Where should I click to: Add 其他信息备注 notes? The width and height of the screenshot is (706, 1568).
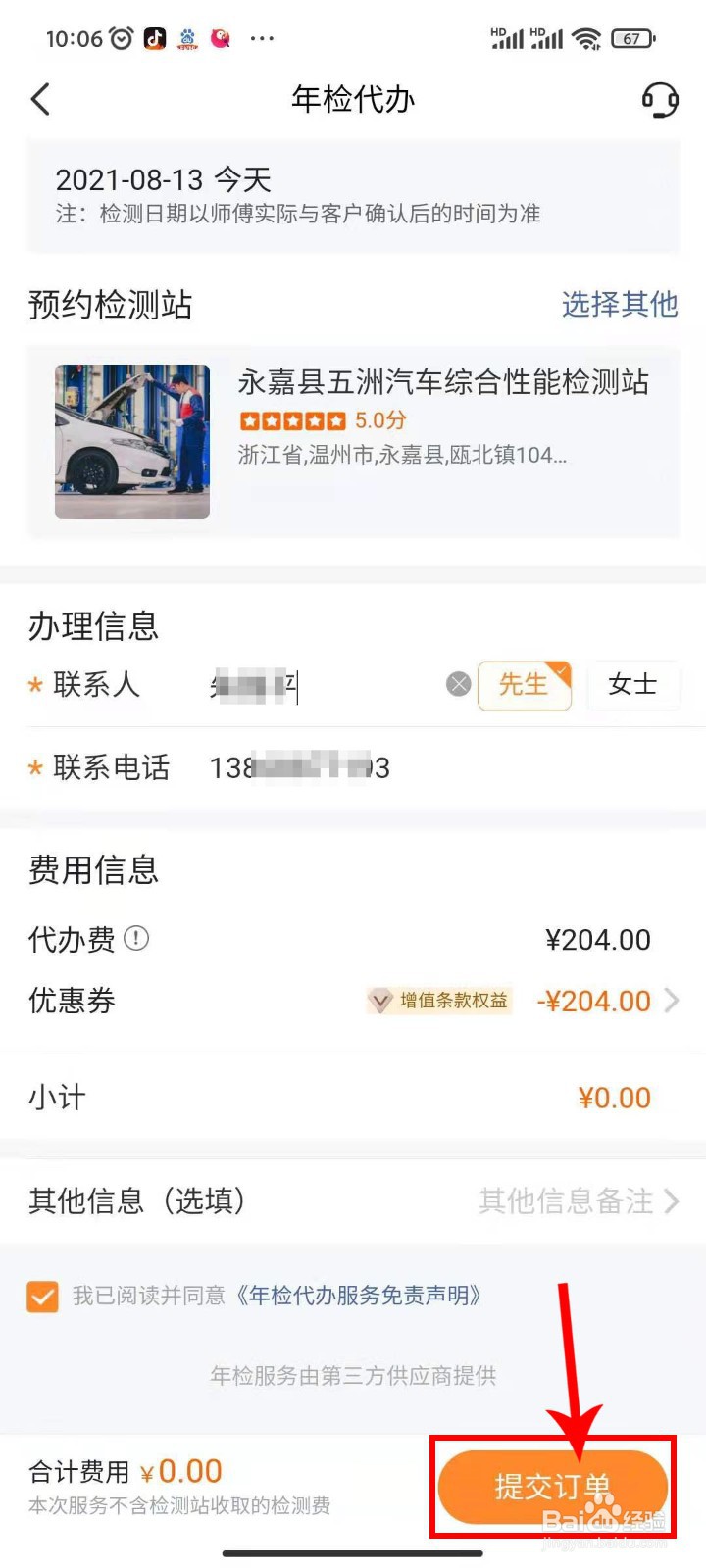tap(577, 1200)
